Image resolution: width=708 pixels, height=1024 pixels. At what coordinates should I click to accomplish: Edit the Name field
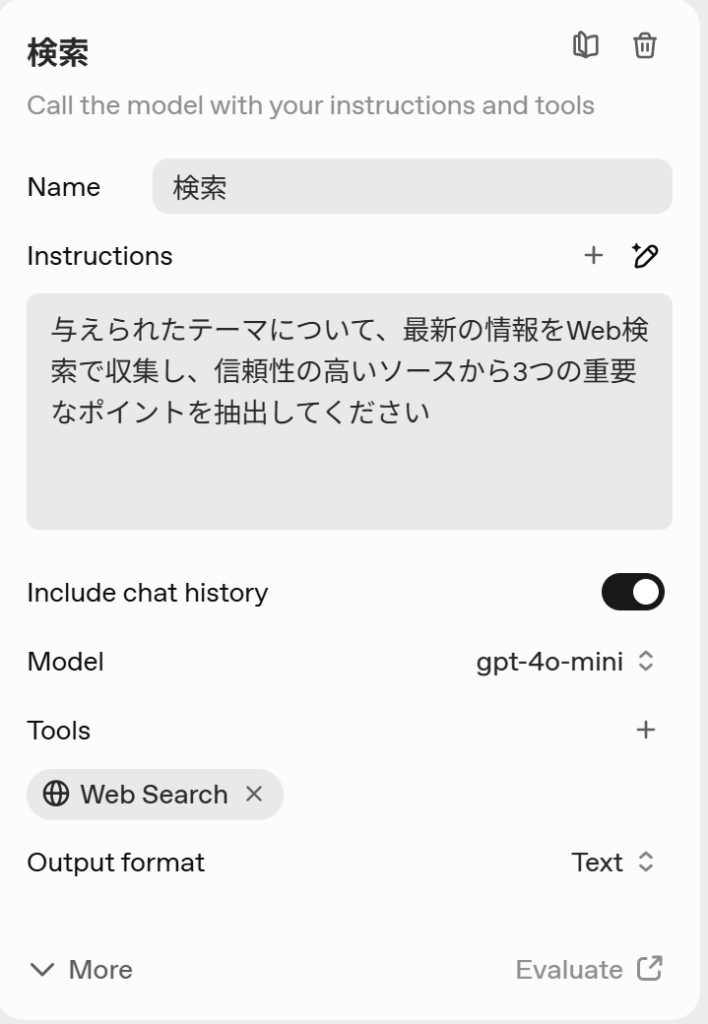412,187
